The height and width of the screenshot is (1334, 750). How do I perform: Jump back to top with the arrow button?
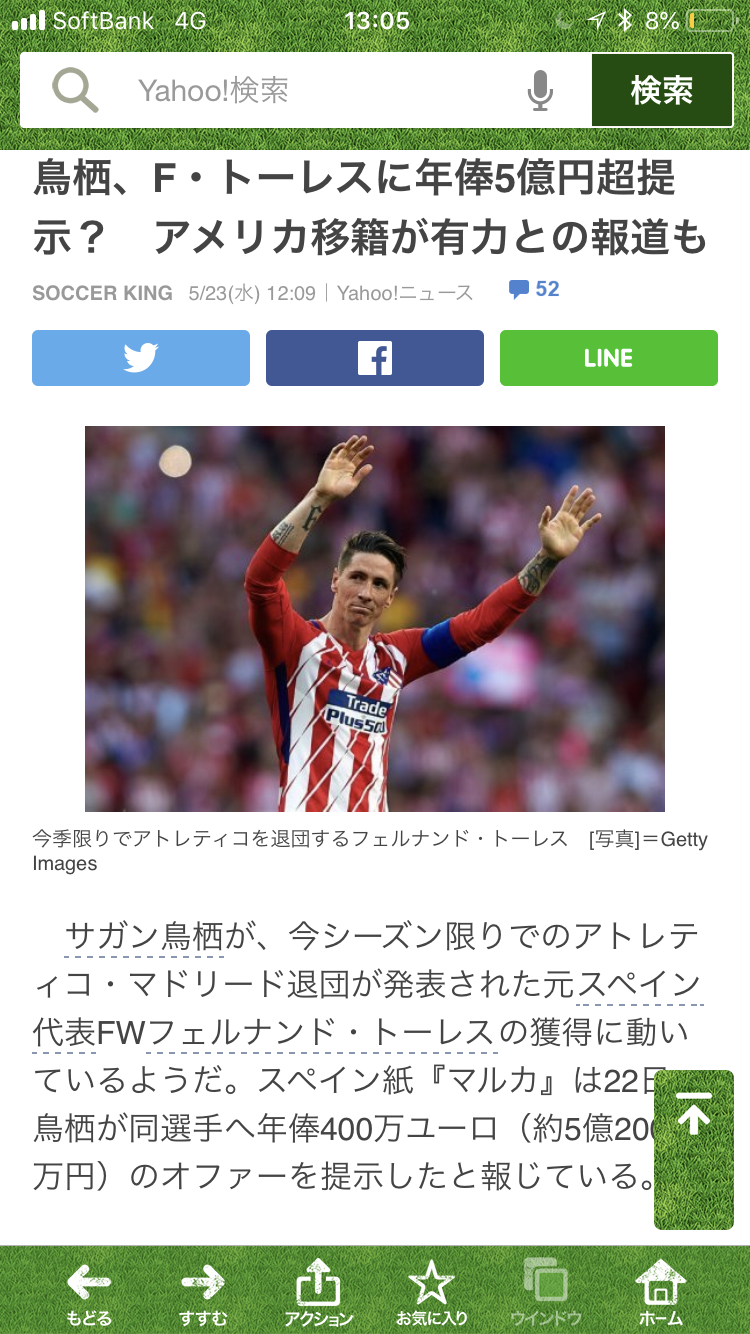[694, 1150]
